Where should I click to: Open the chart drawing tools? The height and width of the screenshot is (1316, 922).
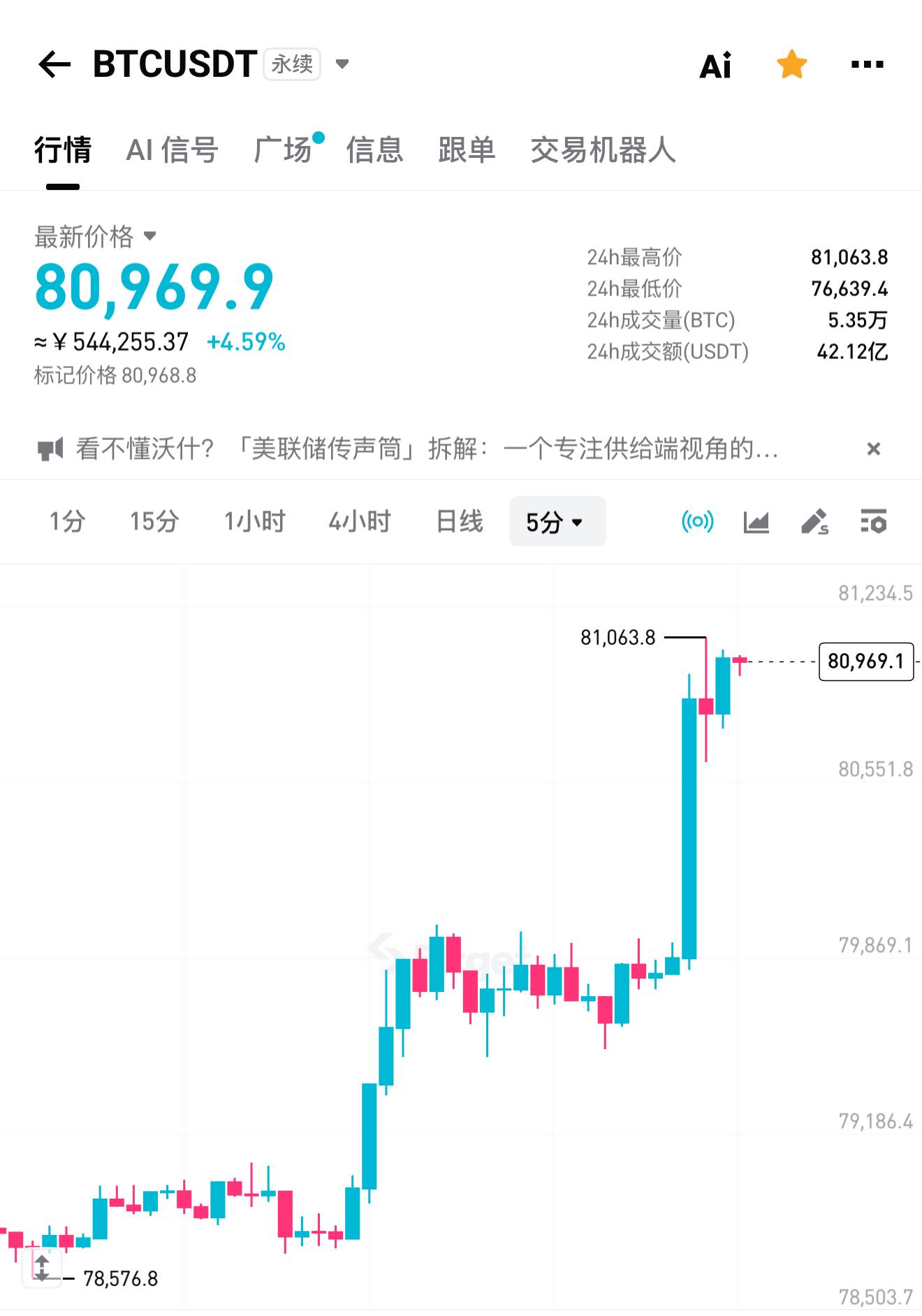(x=815, y=522)
